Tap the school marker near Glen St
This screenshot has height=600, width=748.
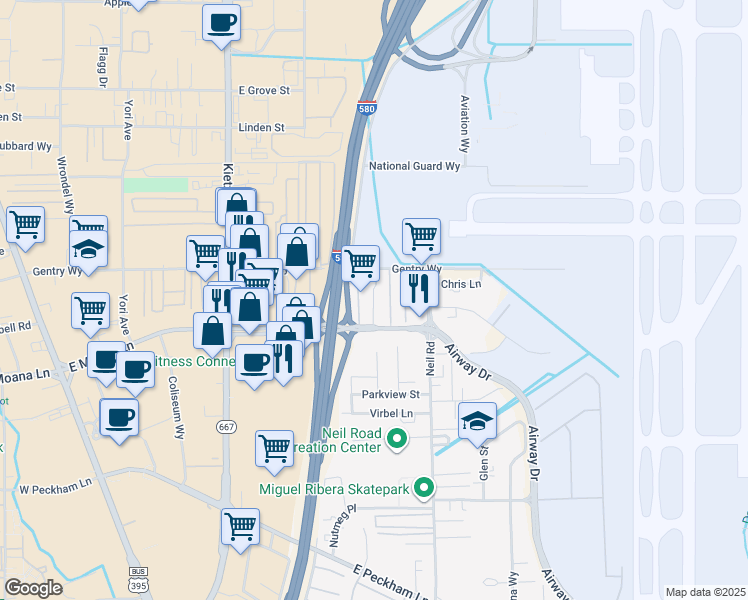(x=478, y=420)
